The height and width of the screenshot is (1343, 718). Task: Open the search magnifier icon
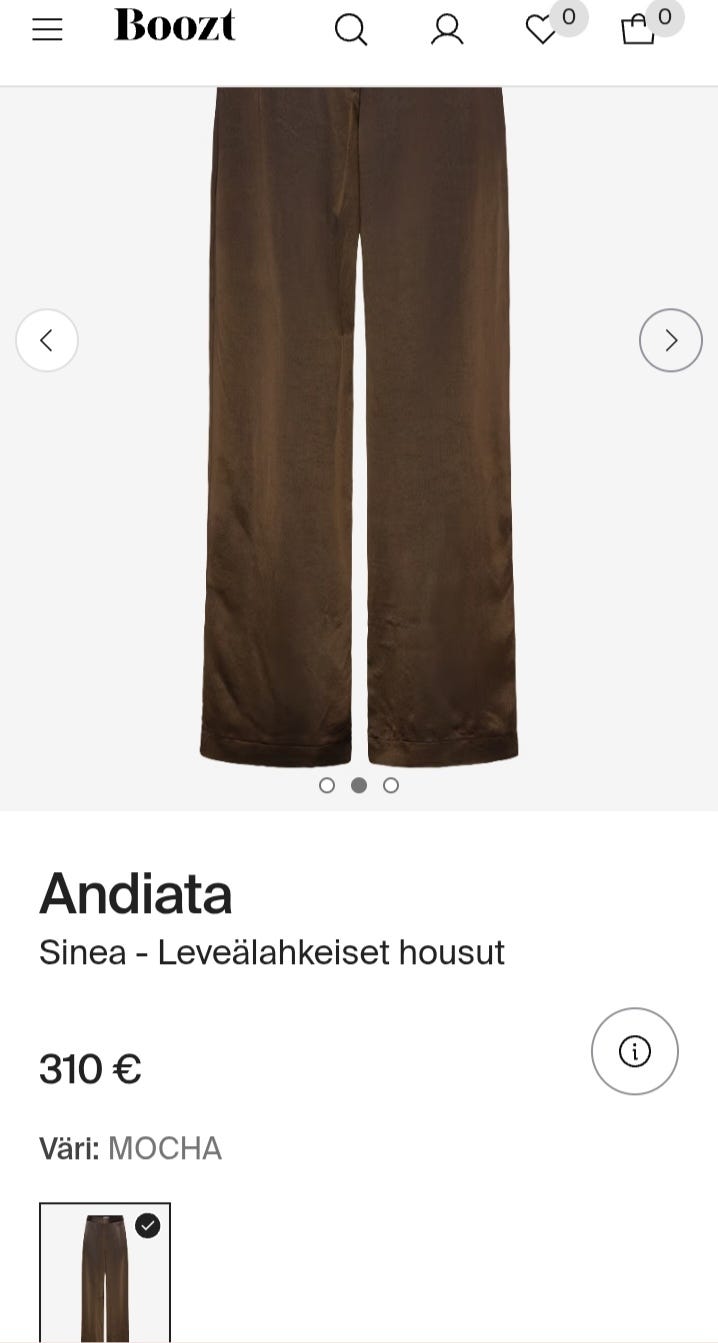[351, 30]
